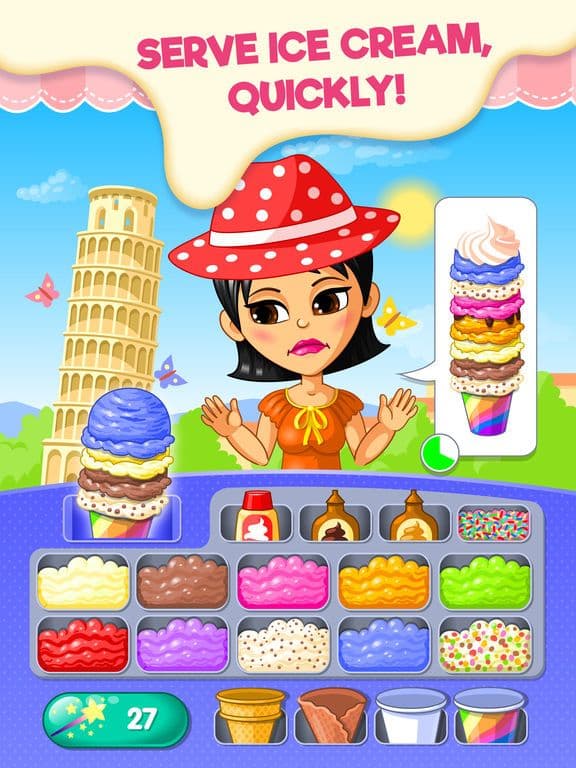Scoop the red strawberry ice cream
The image size is (576, 768).
coord(83,644)
